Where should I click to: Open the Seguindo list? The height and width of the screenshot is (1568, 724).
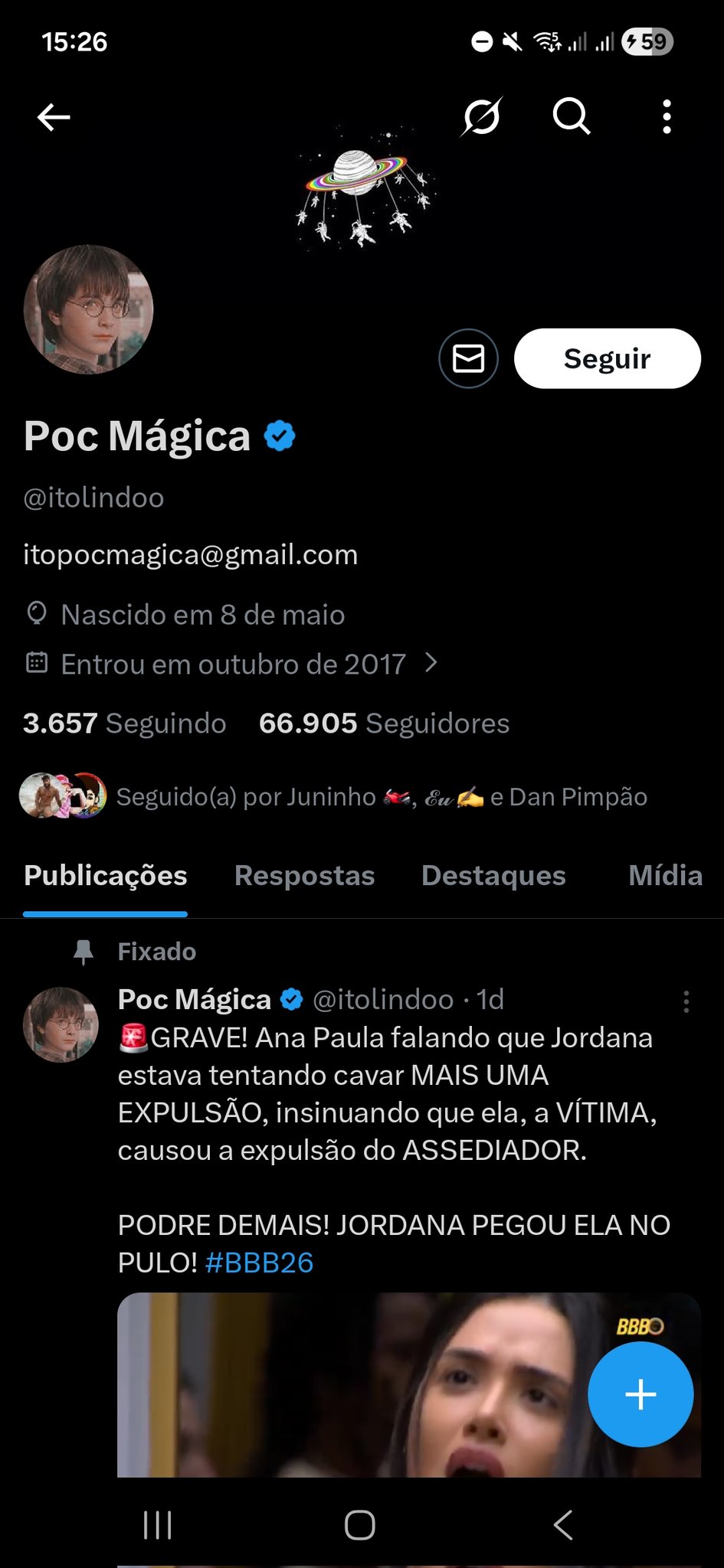coord(125,724)
